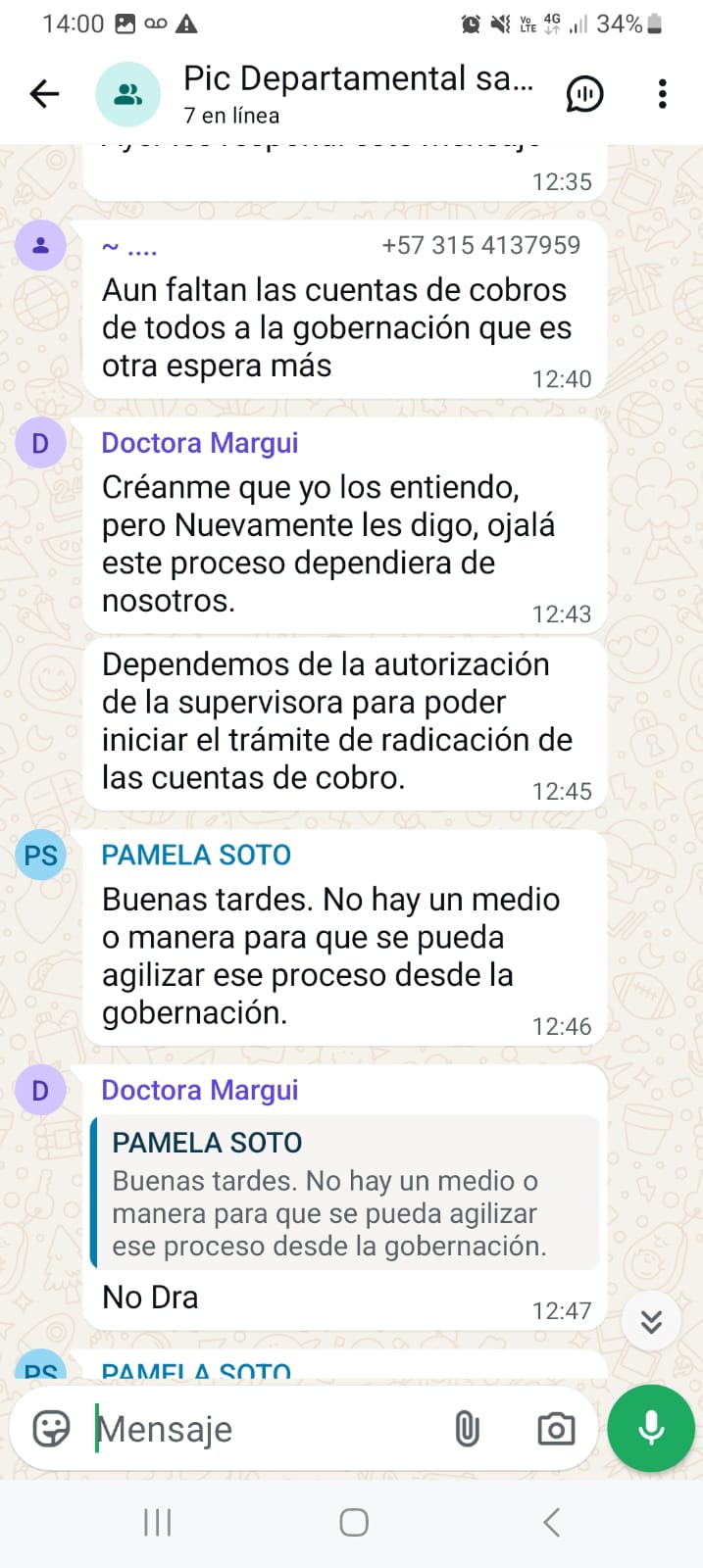The width and height of the screenshot is (703, 1568).
Task: Tap the +57 315 4137959 sender number
Action: tap(480, 245)
